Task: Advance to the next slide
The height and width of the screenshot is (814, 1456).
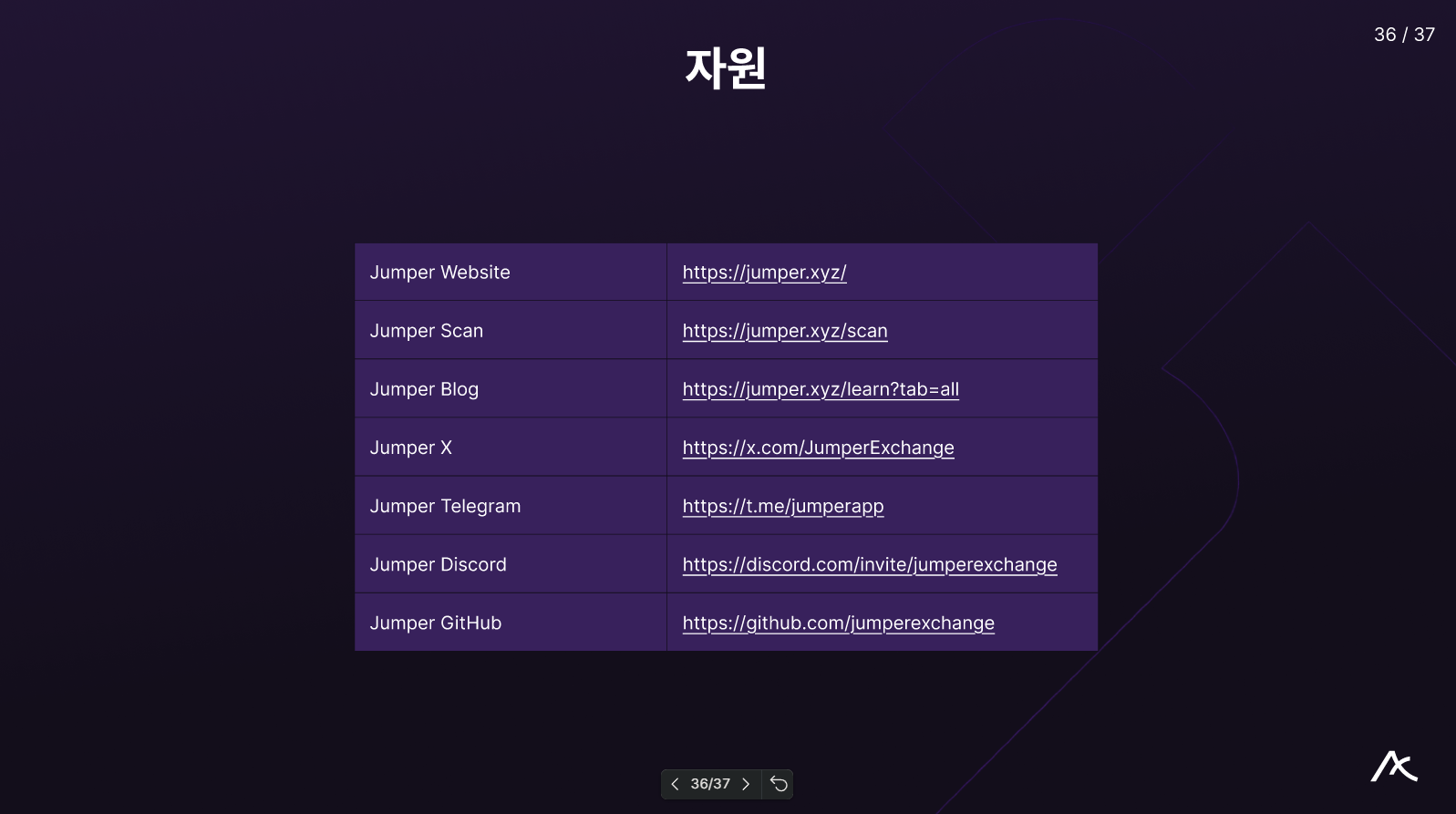Action: (x=746, y=784)
